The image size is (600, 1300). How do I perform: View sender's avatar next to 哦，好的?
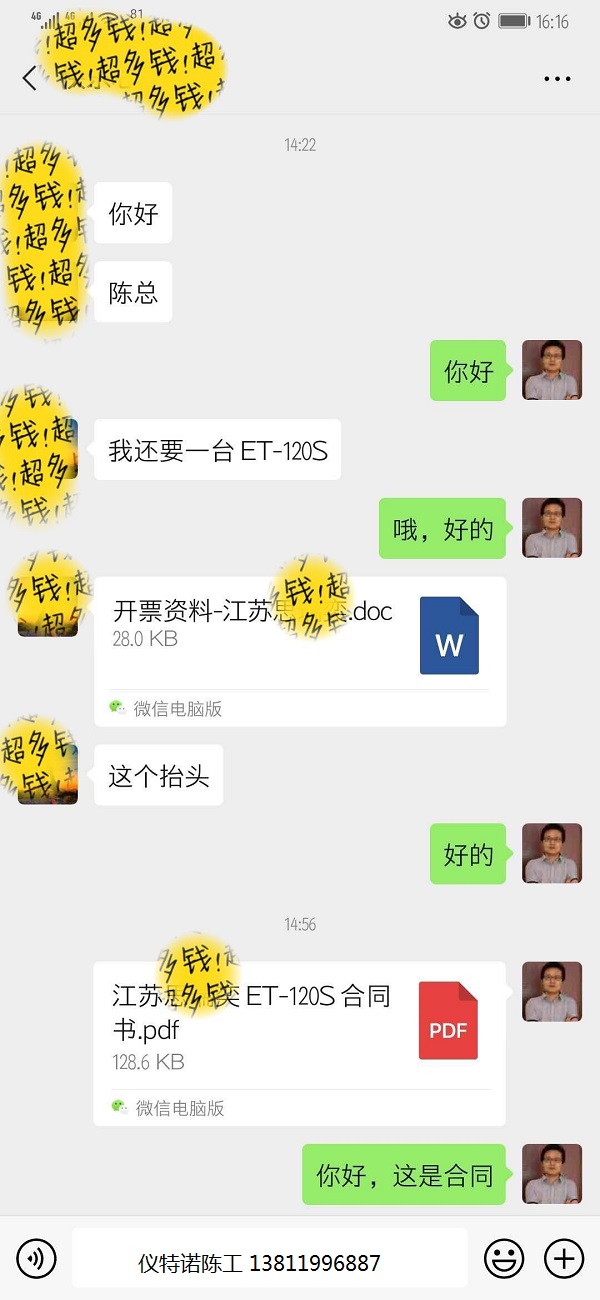(552, 528)
